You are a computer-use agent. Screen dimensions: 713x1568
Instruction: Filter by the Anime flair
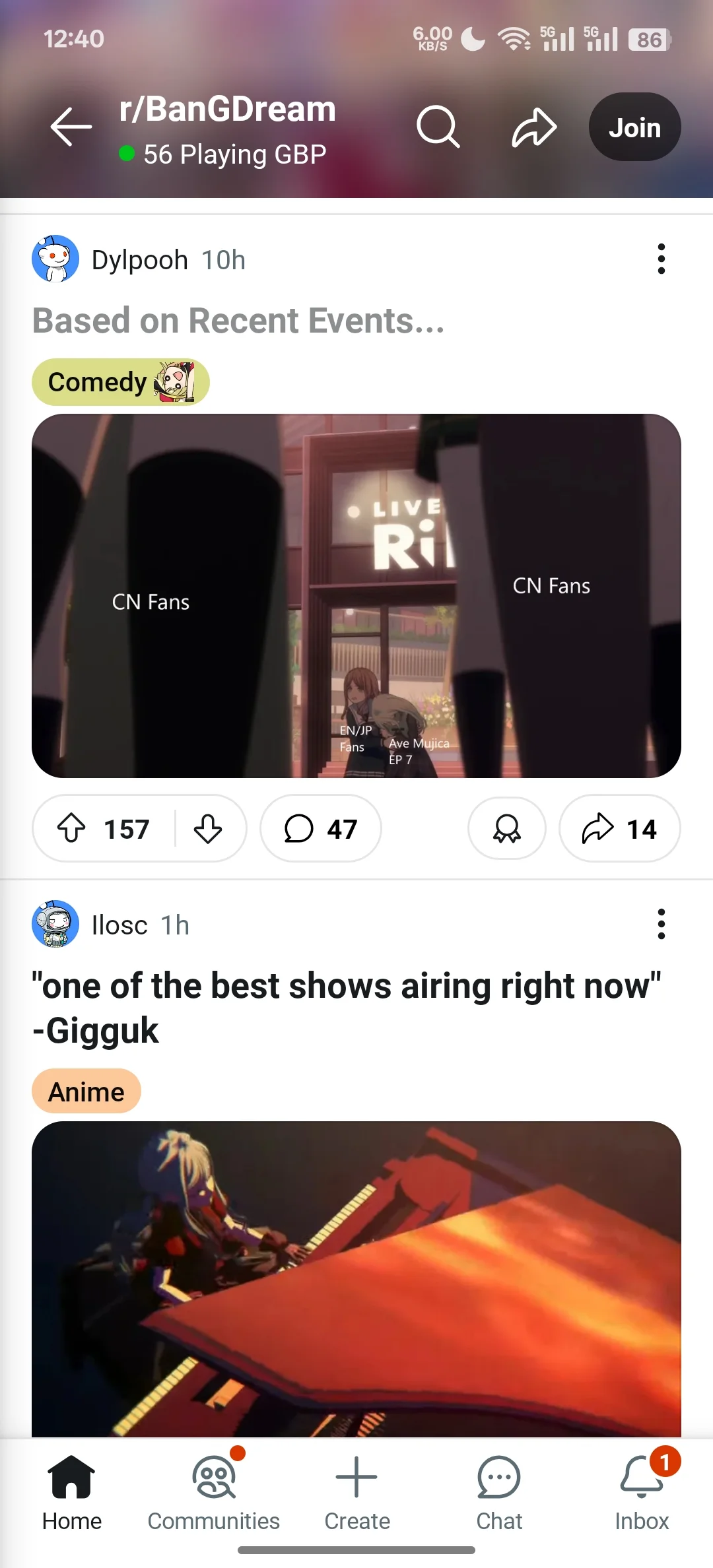tap(86, 1092)
